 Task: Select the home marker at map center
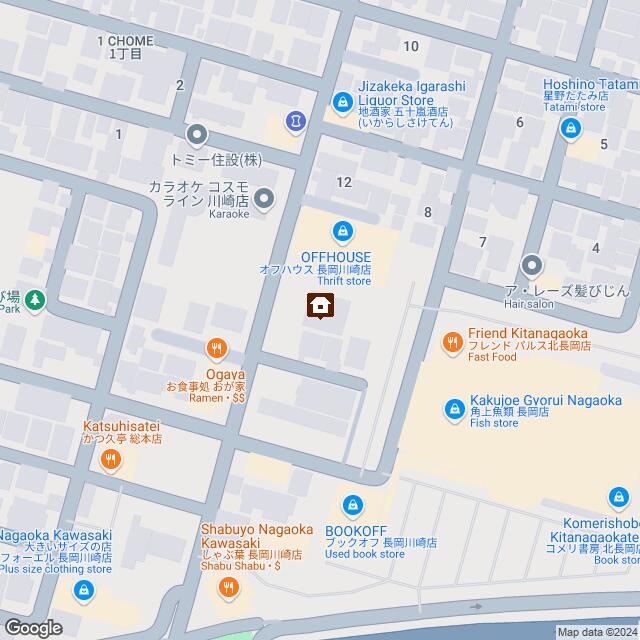click(x=320, y=305)
